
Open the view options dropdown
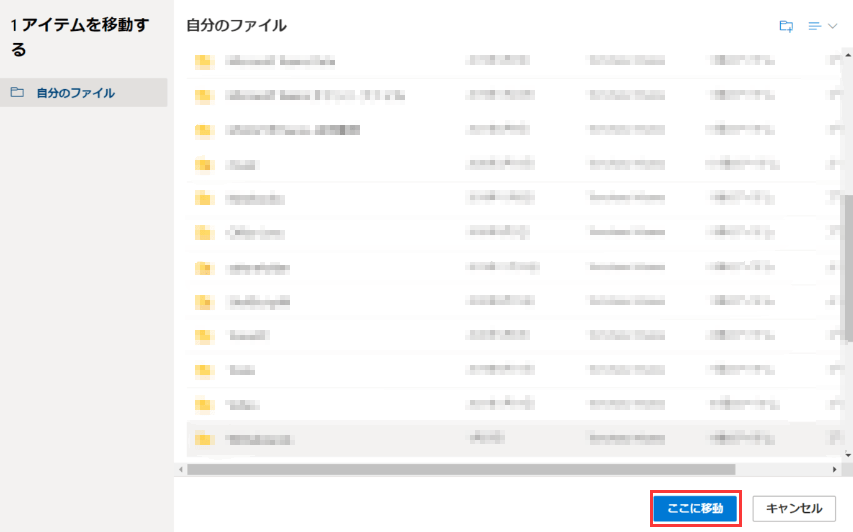pyautogui.click(x=821, y=26)
